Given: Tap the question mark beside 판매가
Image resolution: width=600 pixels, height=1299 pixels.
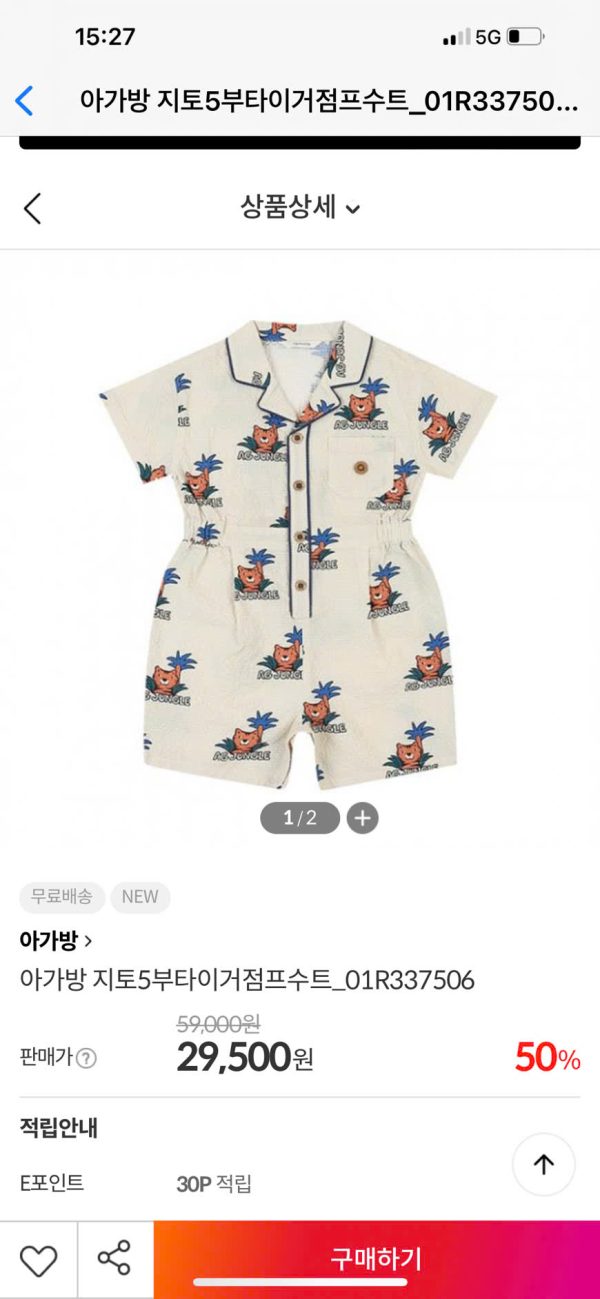Looking at the screenshot, I should tap(86, 1057).
